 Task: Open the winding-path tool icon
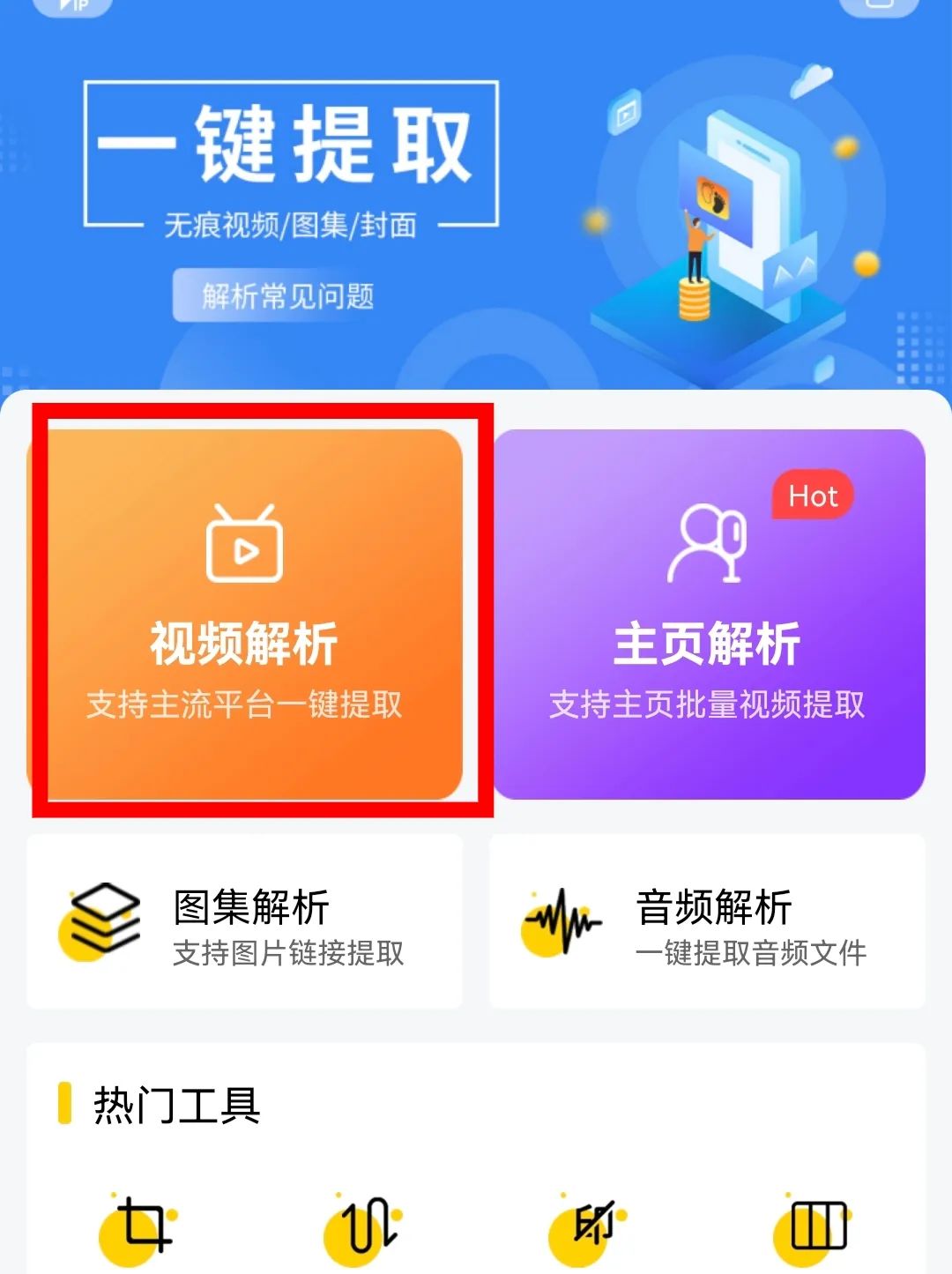(365, 1226)
